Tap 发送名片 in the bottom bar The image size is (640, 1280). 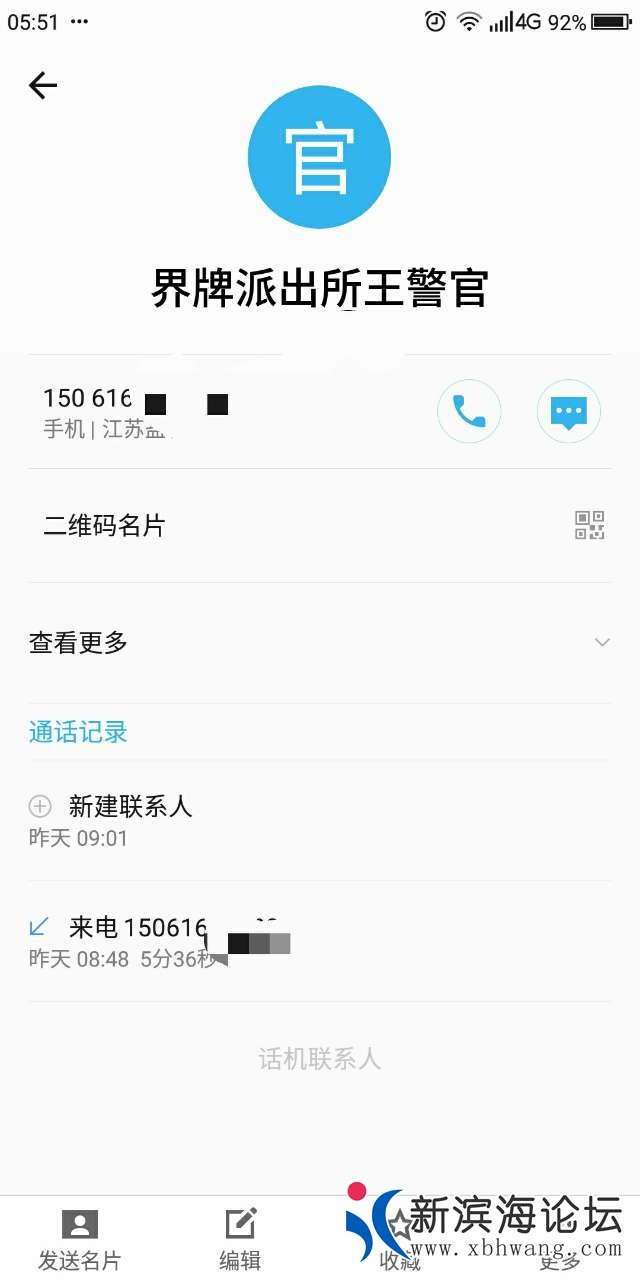click(x=80, y=1240)
